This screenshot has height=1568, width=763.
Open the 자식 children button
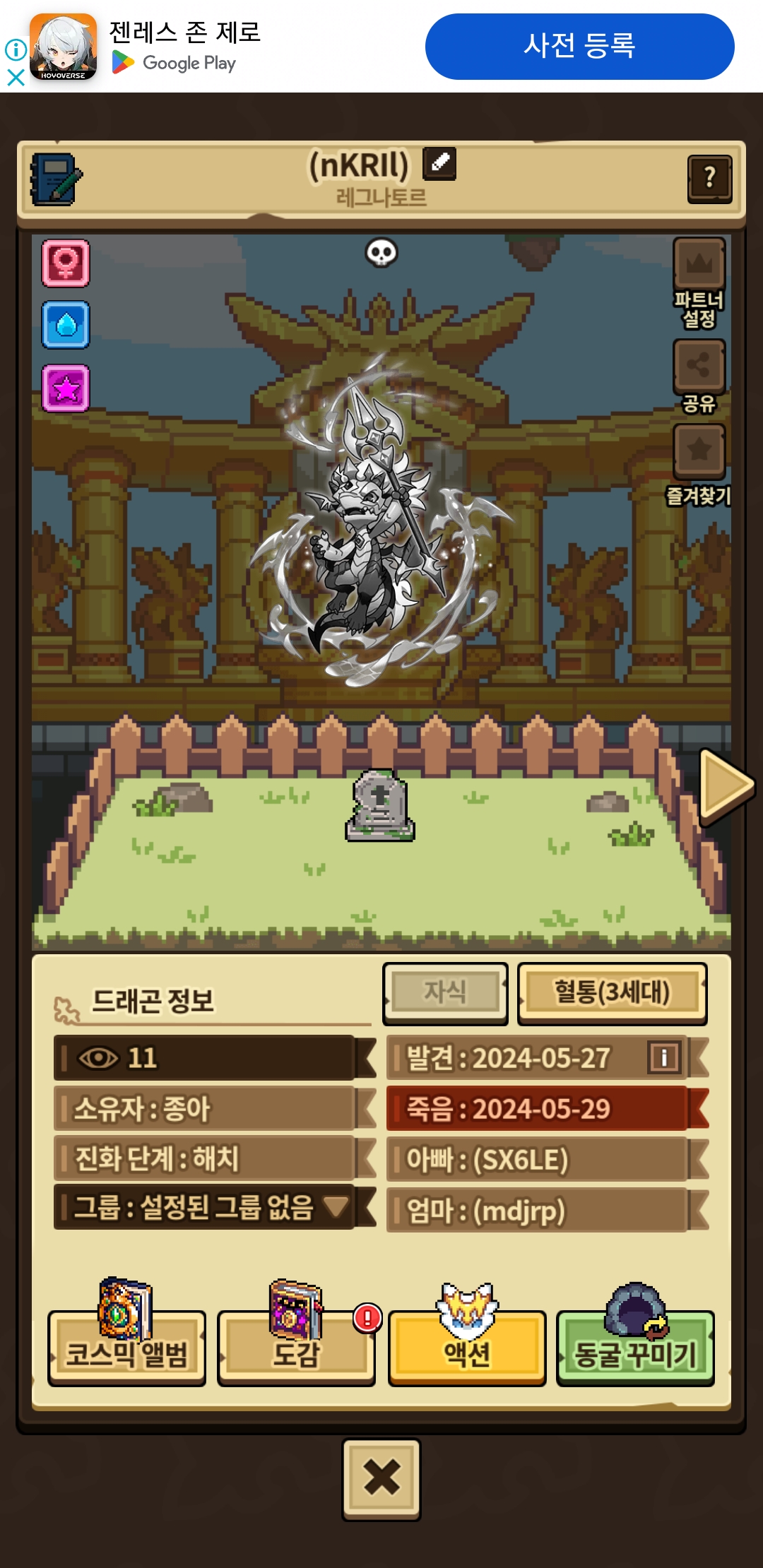(x=445, y=993)
